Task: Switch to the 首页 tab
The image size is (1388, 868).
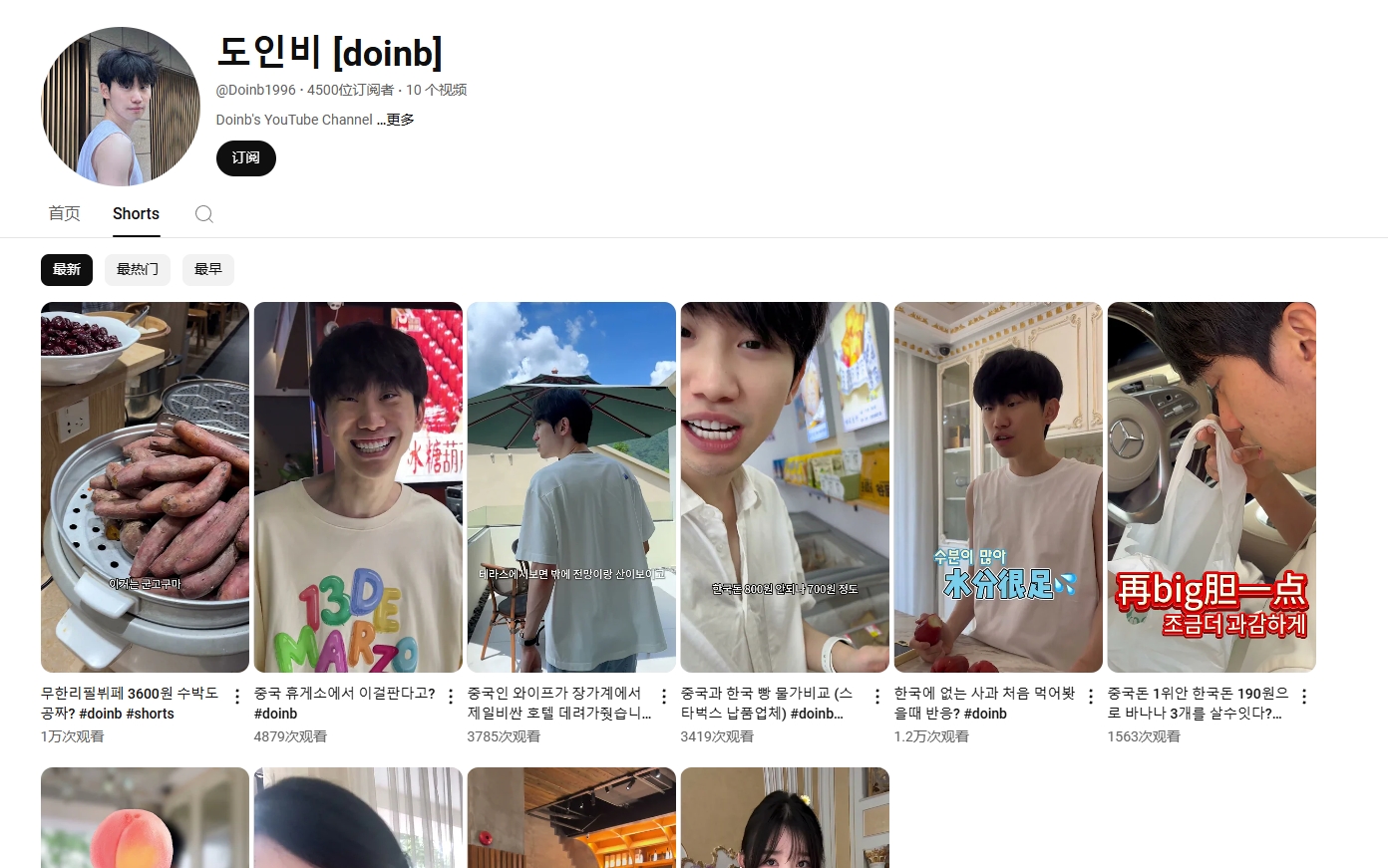Action: tap(64, 213)
